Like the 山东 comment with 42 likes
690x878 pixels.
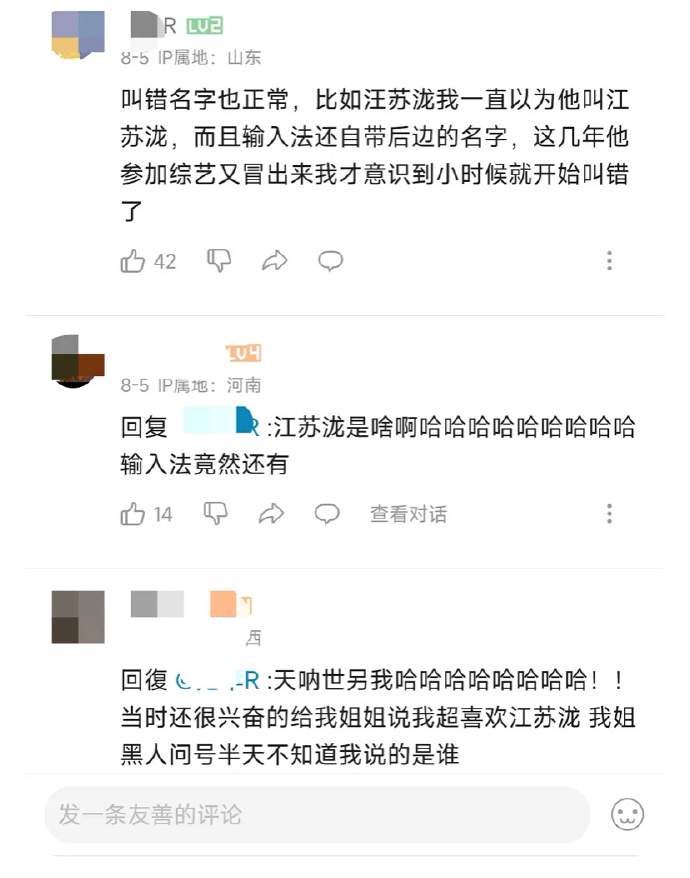134,261
